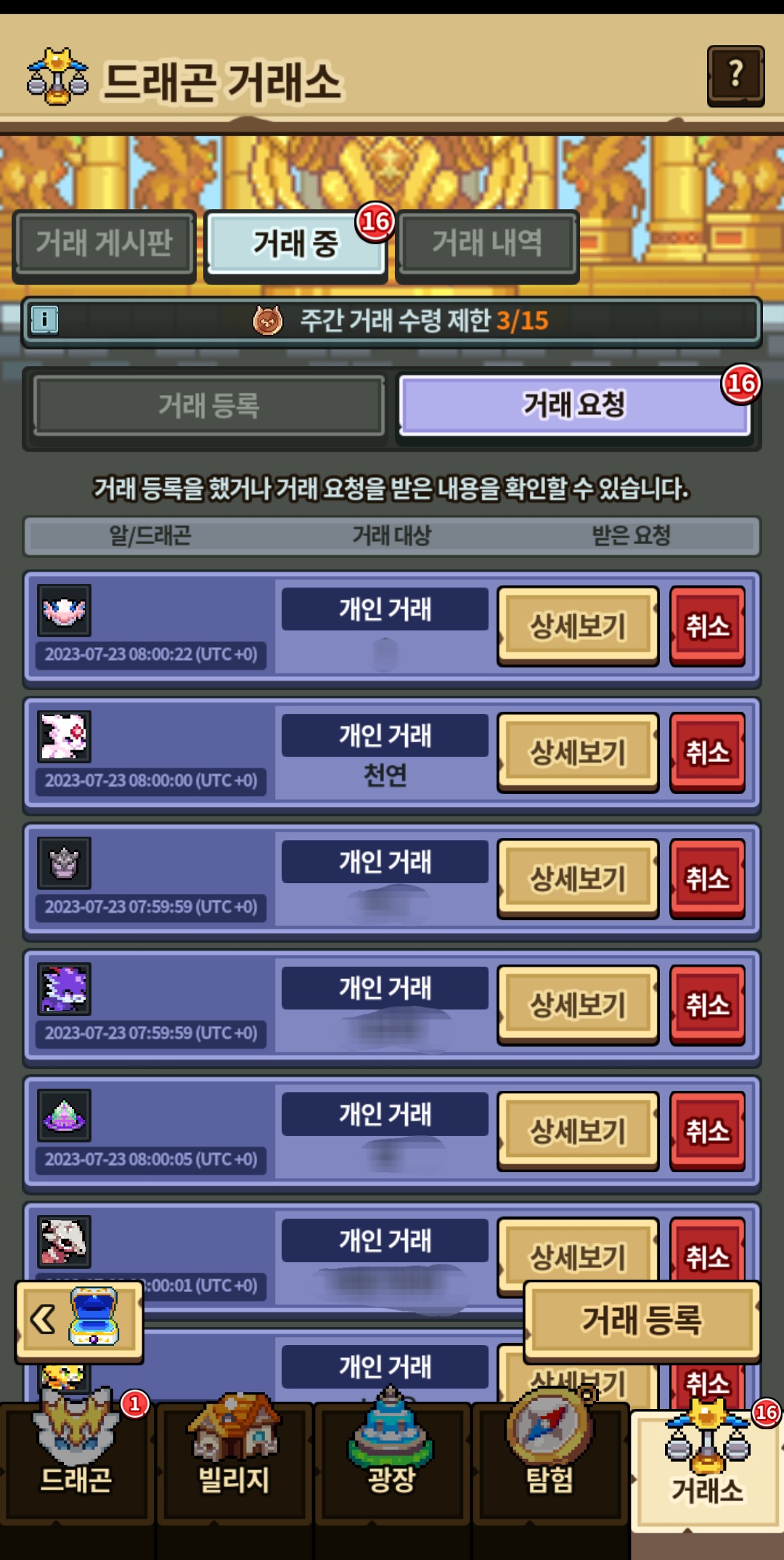View details of the 08:00:22 trade
Image resolution: width=784 pixels, height=1560 pixels.
[x=578, y=626]
